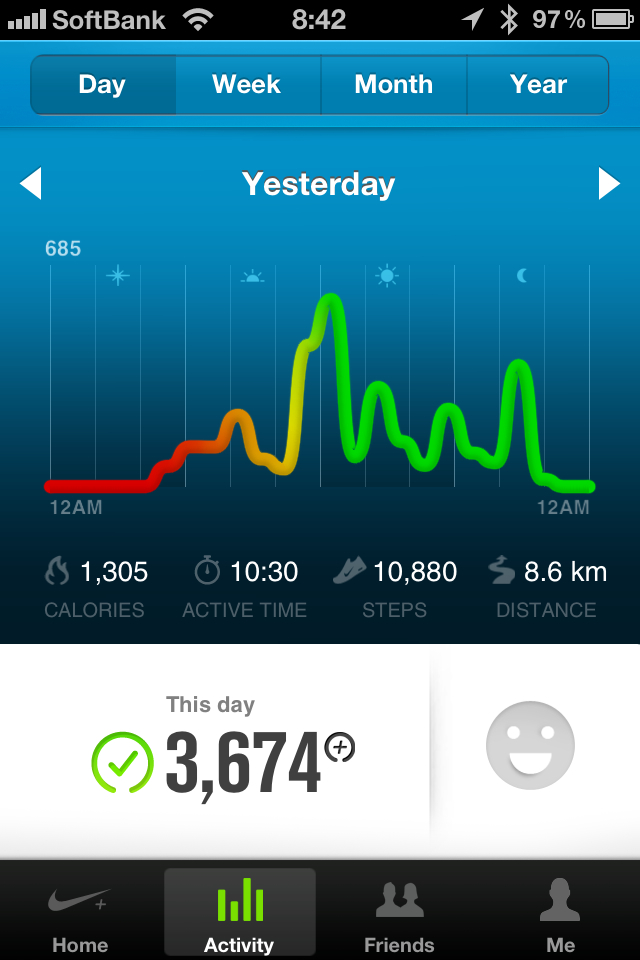Image resolution: width=640 pixels, height=960 pixels.
Task: Switch to the Week view
Action: point(247,85)
